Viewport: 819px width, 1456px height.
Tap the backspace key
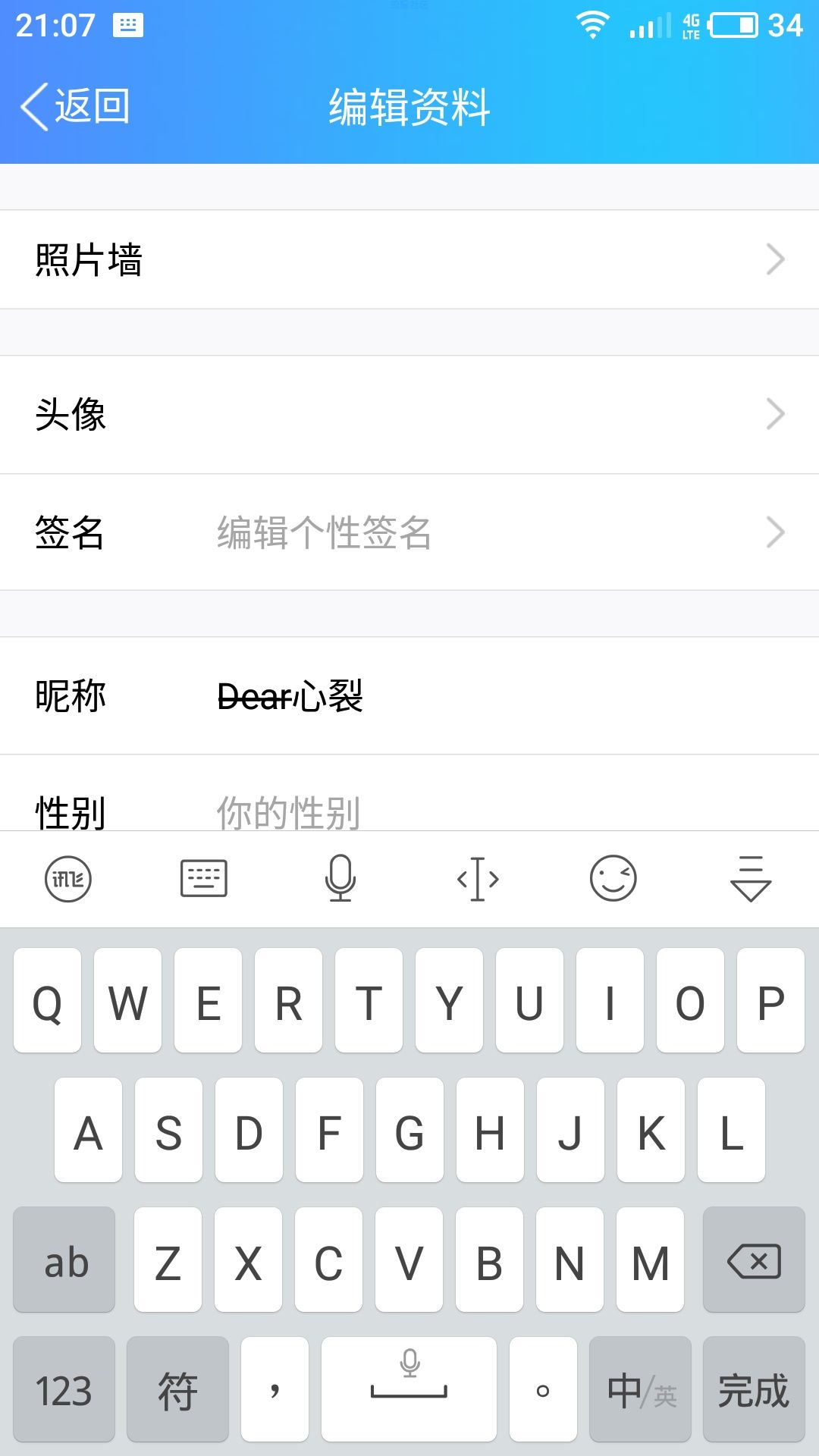tap(754, 1260)
